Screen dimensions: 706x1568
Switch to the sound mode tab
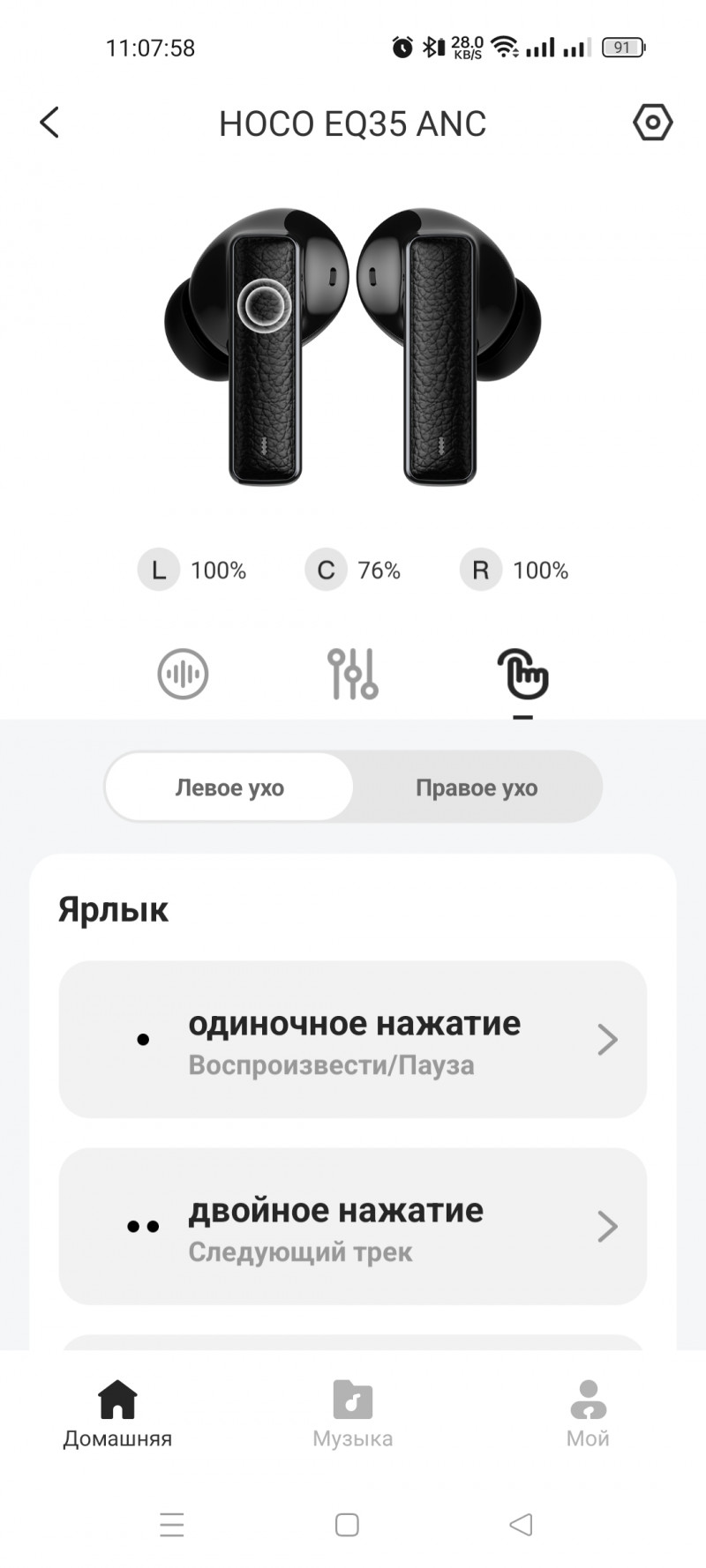(x=183, y=674)
